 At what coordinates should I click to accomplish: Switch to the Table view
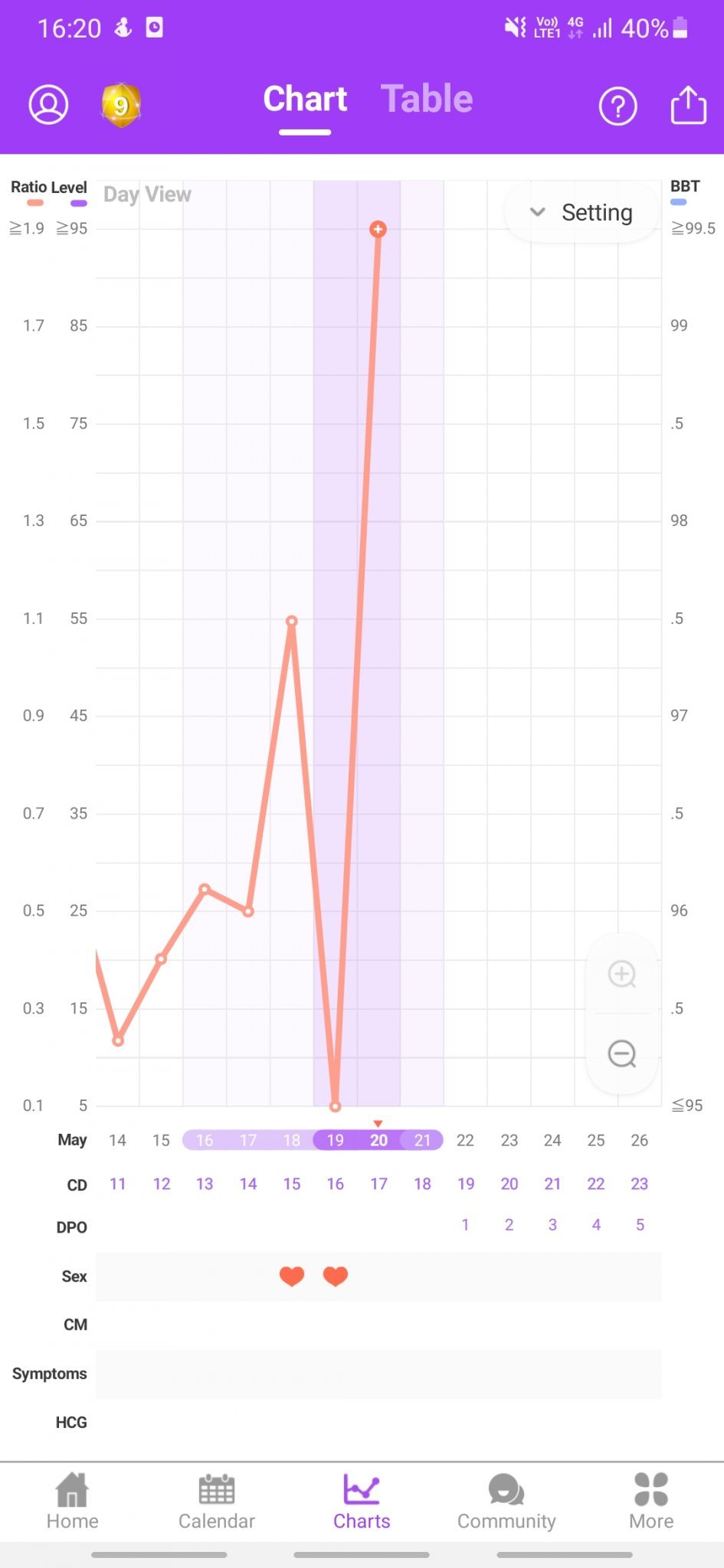(x=427, y=100)
